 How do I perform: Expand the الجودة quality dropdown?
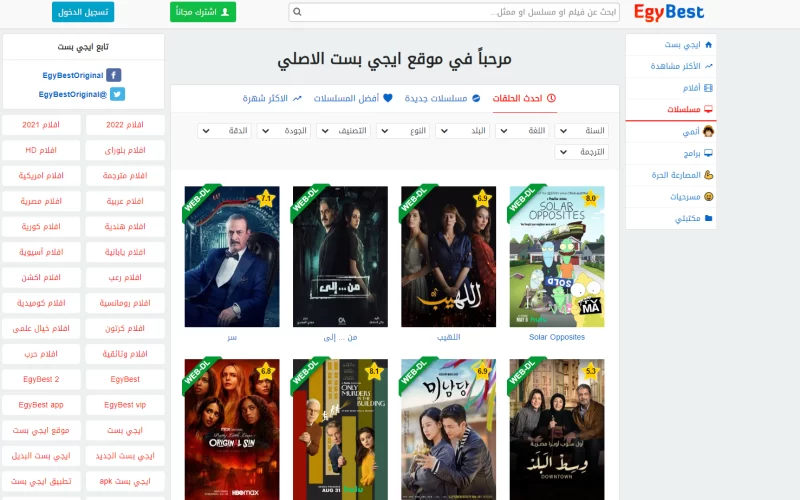pos(283,130)
